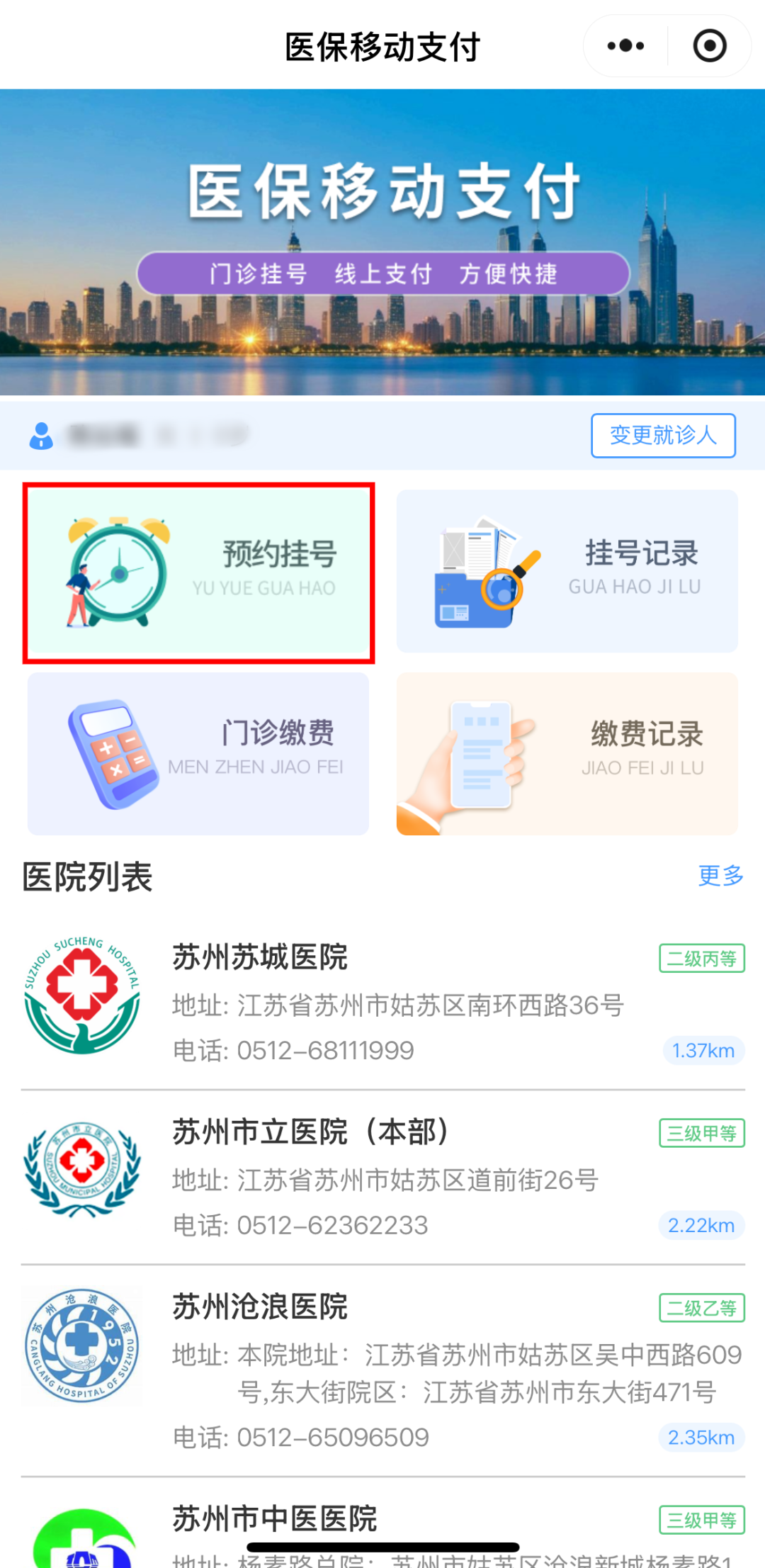Open the mini program overflow menu
The height and width of the screenshot is (1568, 765).
625,47
